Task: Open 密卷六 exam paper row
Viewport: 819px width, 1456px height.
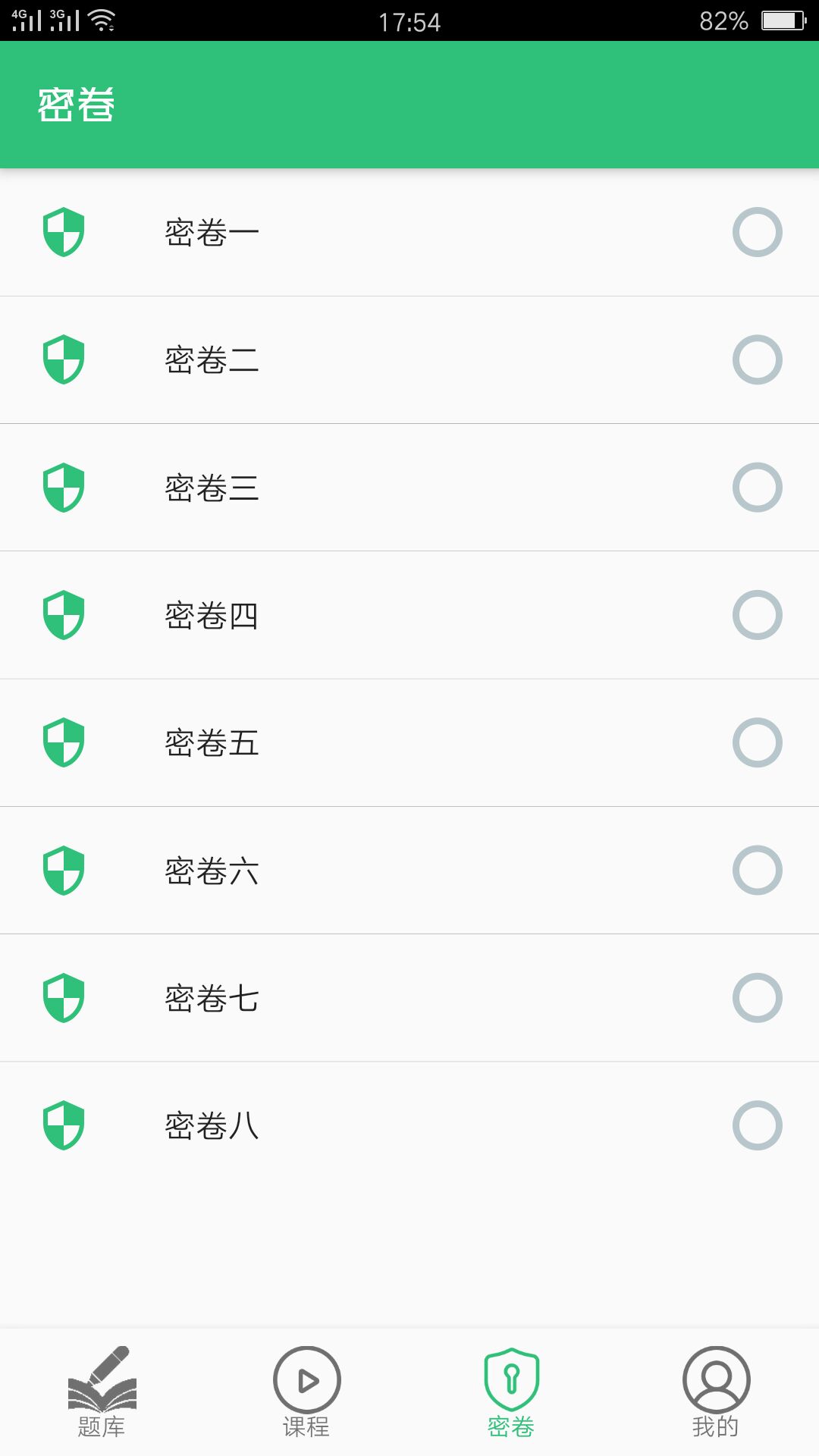Action: 409,870
